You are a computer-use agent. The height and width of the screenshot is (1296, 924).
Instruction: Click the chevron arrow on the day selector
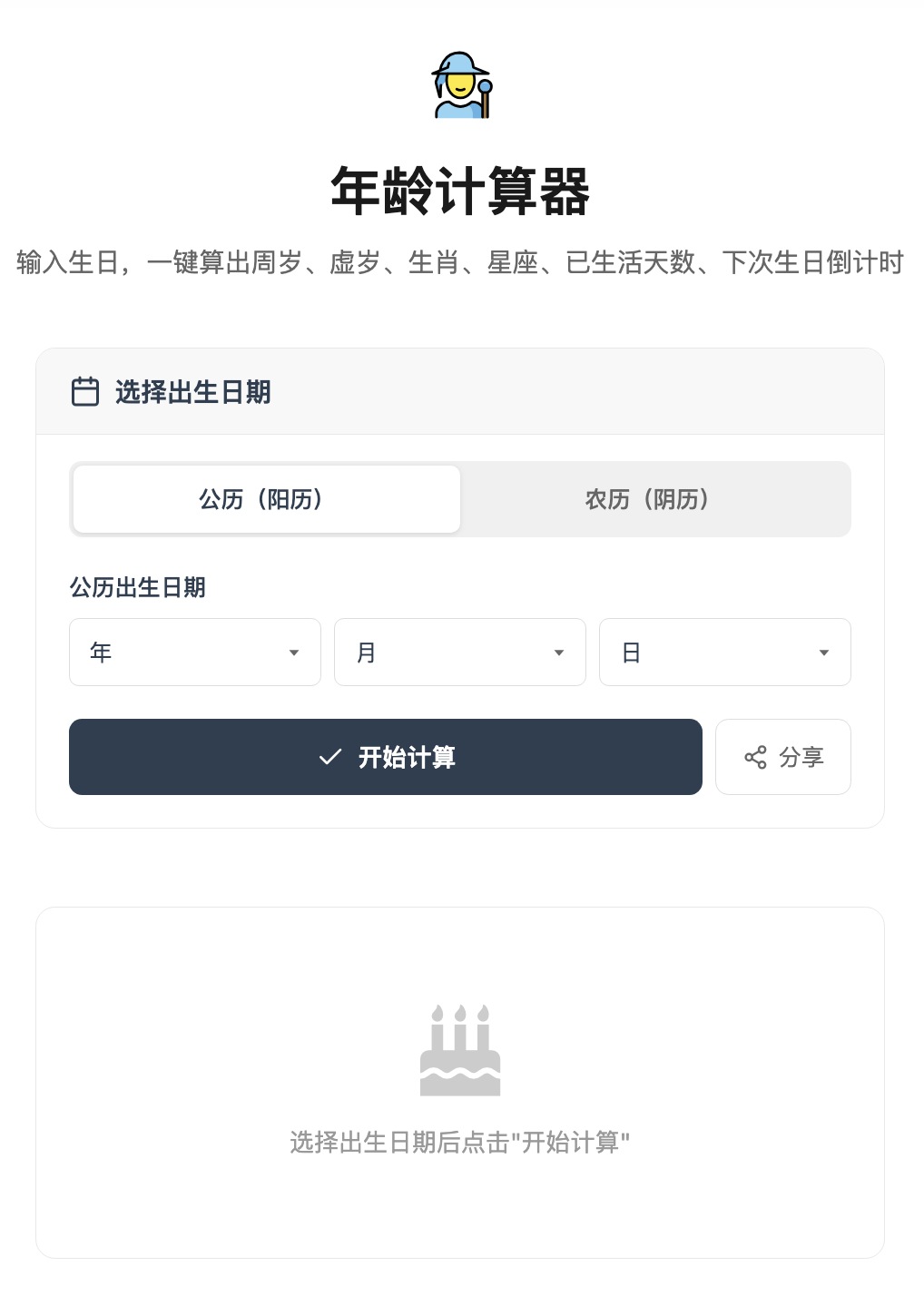point(823,652)
